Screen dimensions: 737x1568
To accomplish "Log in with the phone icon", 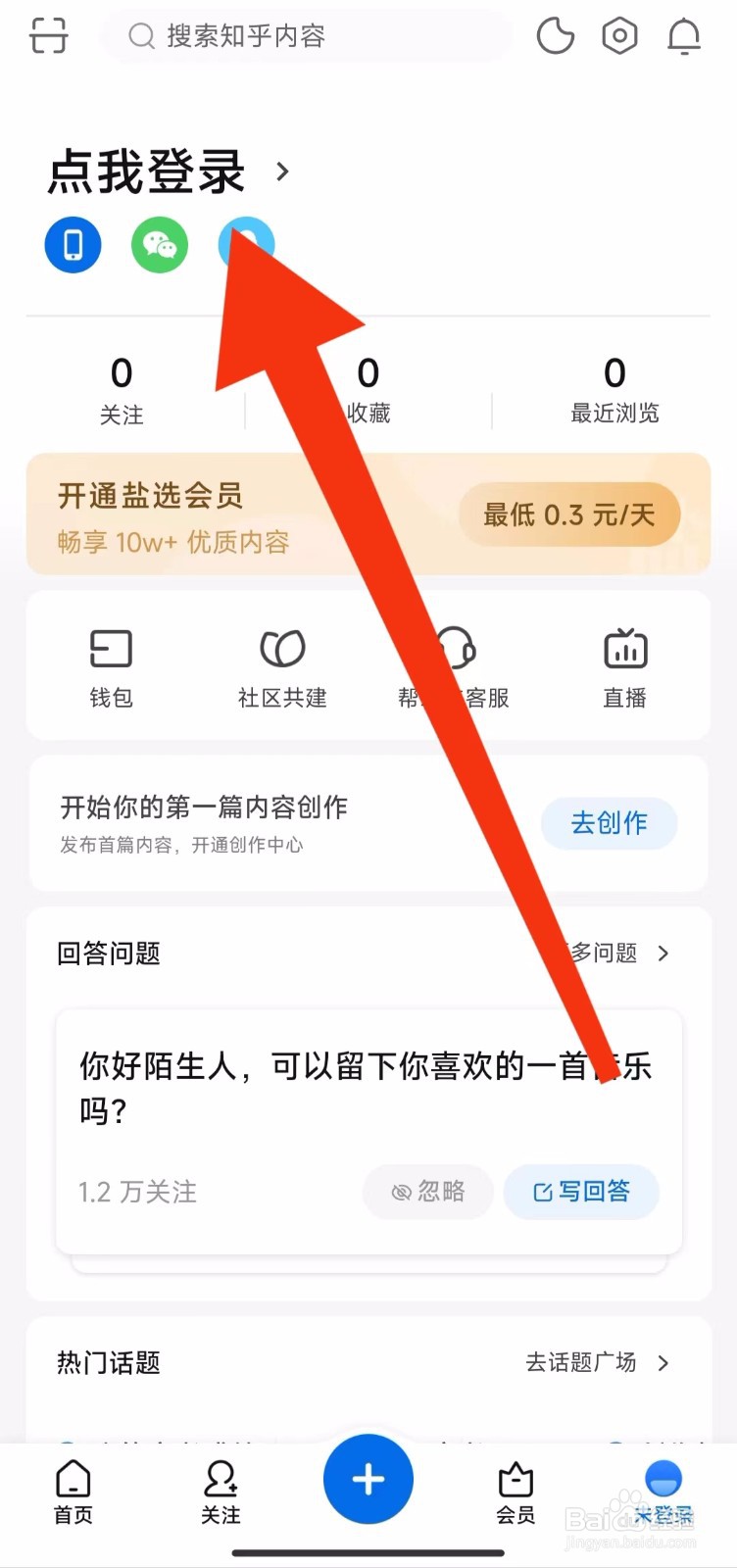I will point(73,245).
